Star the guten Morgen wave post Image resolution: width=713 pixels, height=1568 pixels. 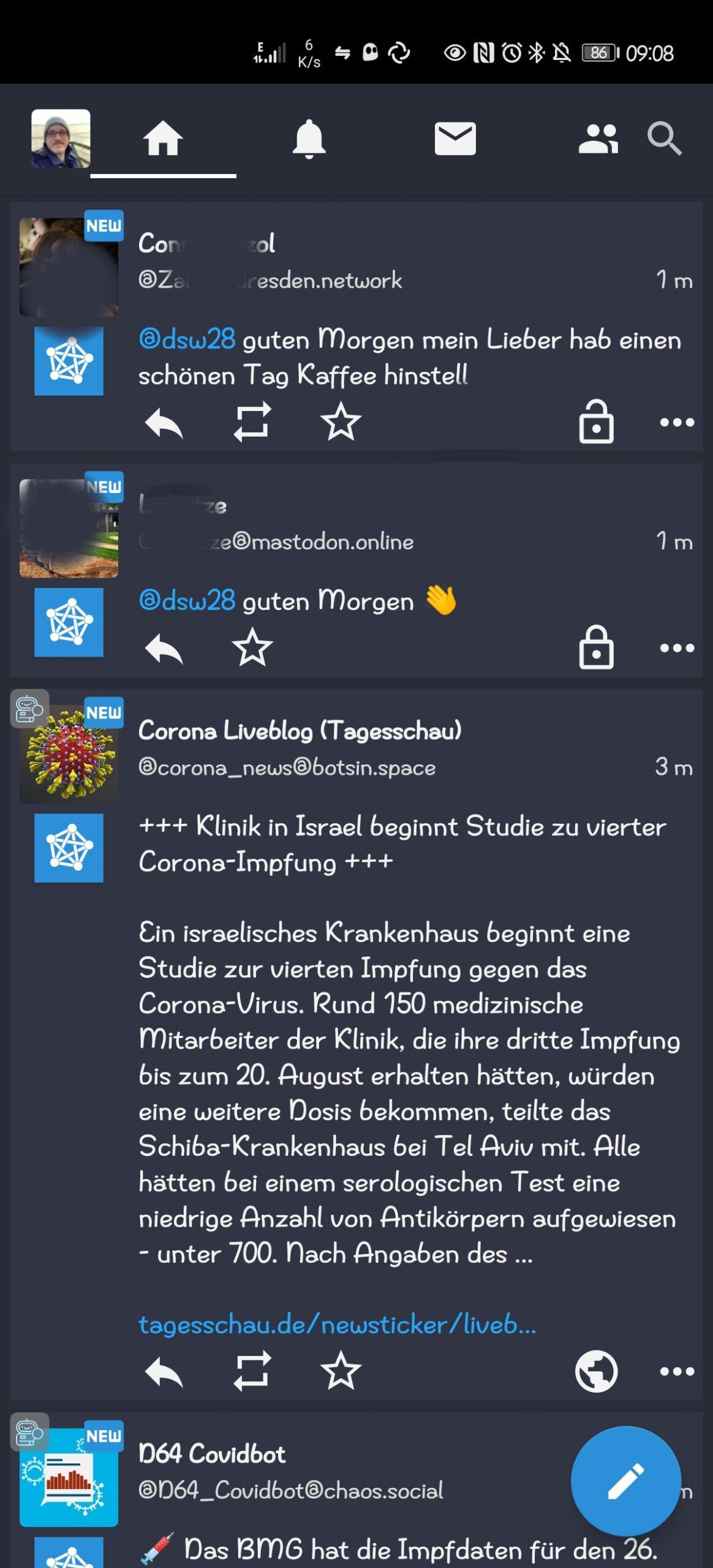coord(252,648)
